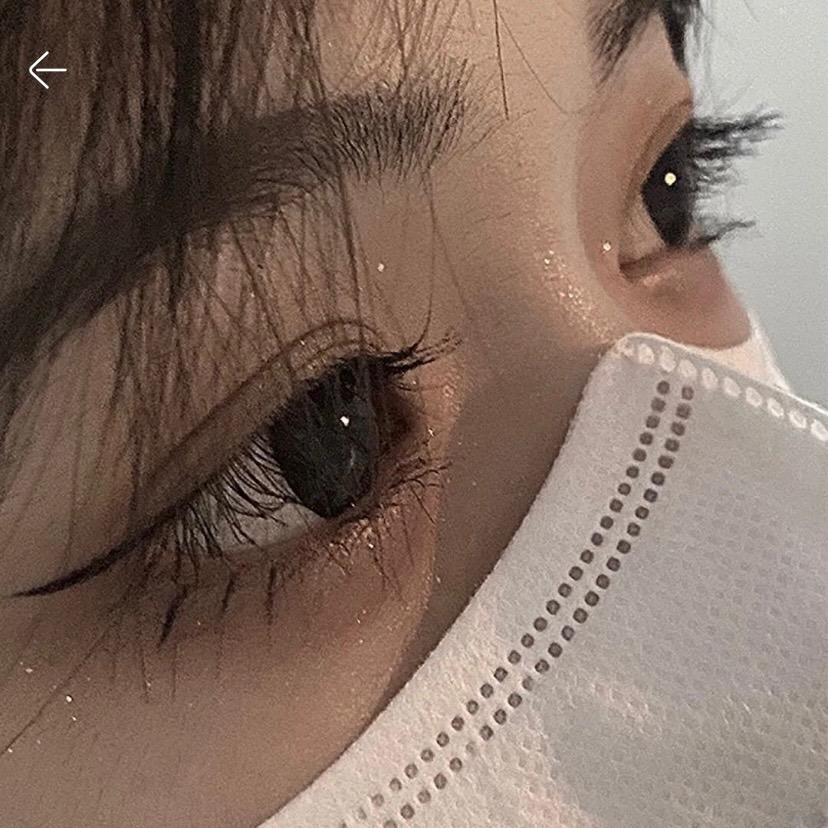Tap the back arrow to exit viewer

[x=47, y=70]
